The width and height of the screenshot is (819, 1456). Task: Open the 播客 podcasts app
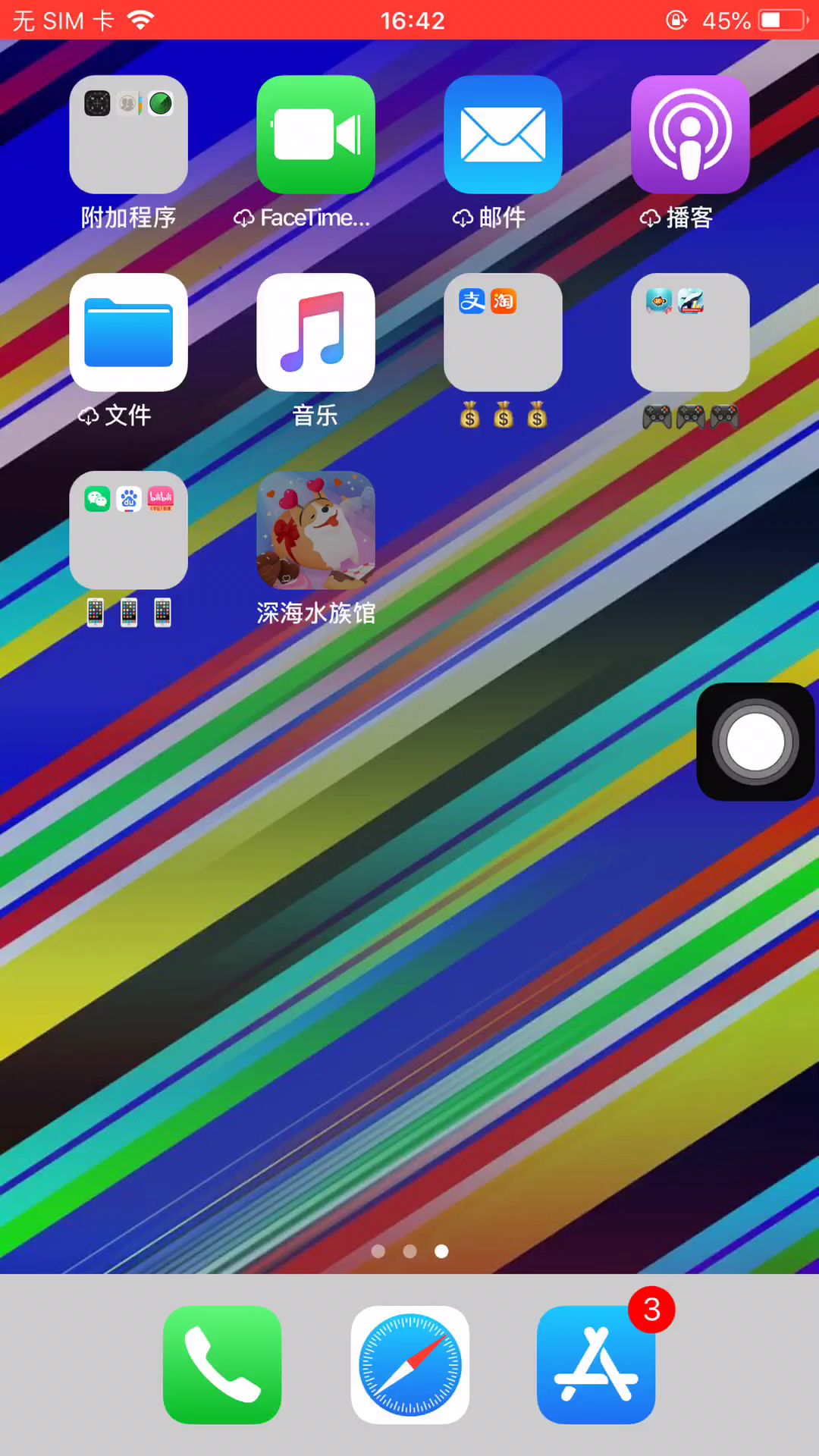coord(690,135)
